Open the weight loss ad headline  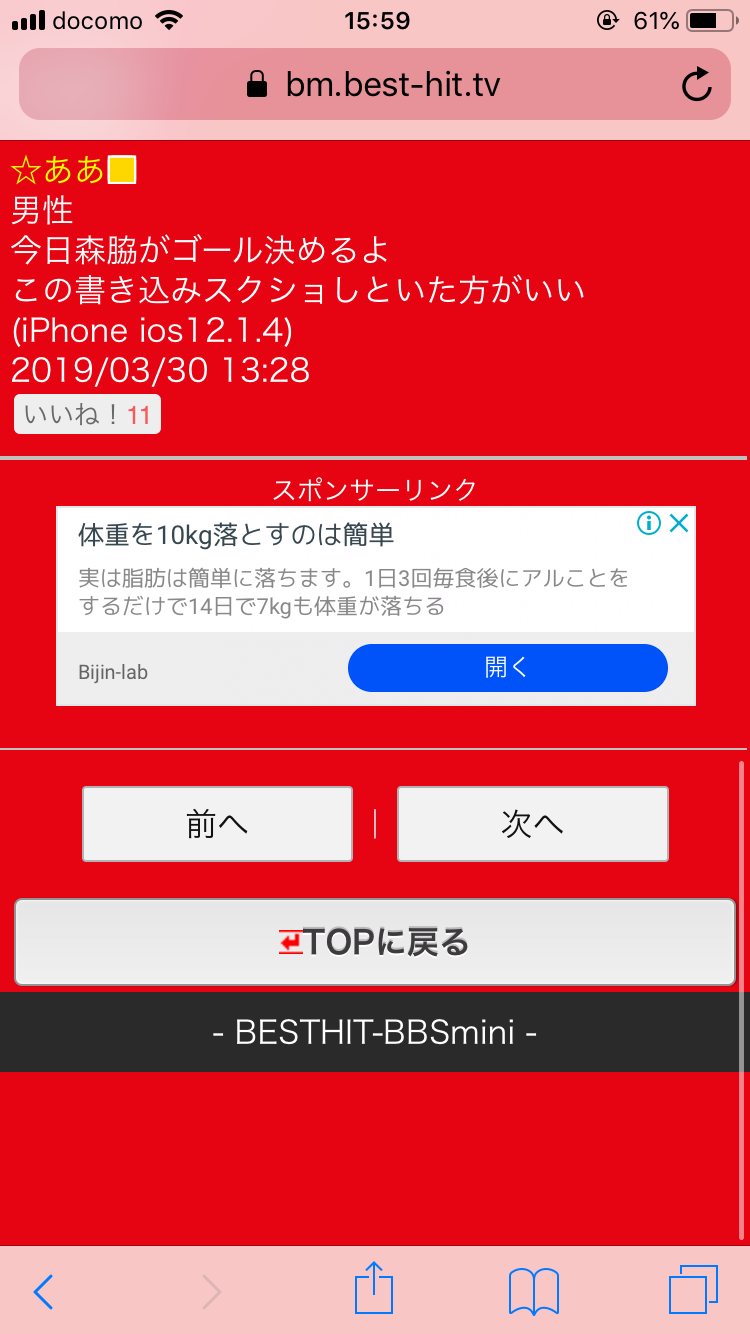[236, 535]
